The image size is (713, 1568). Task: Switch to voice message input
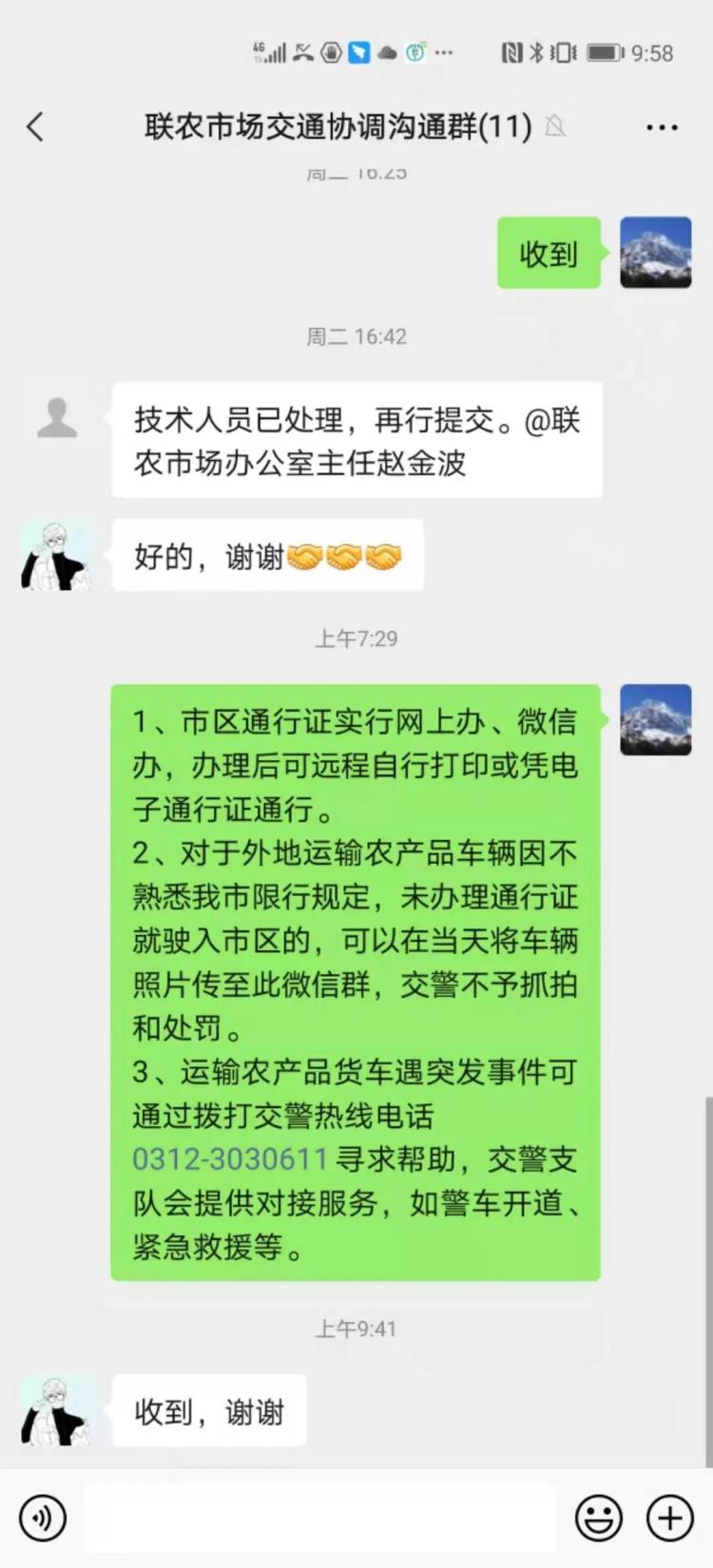coord(42,1519)
